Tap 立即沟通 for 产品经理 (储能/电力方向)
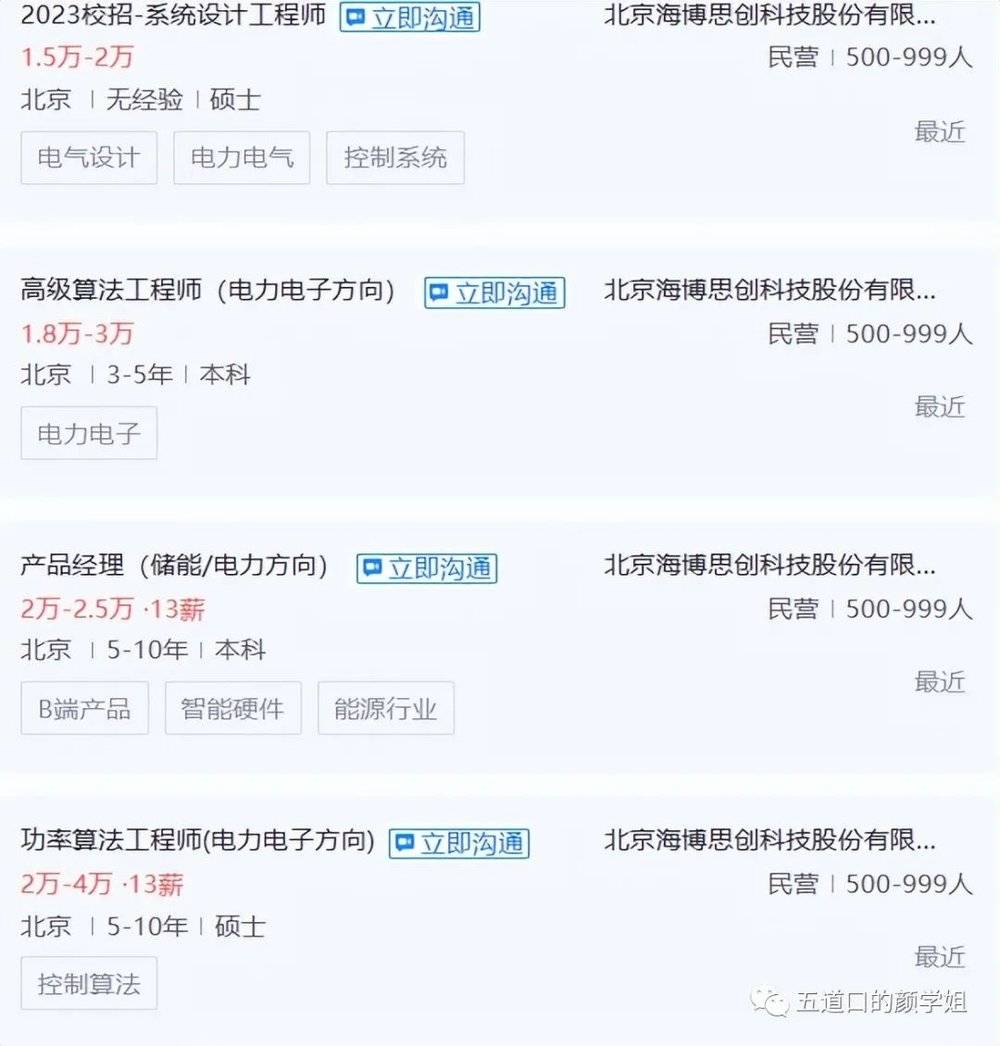The image size is (1000, 1046). [x=427, y=568]
